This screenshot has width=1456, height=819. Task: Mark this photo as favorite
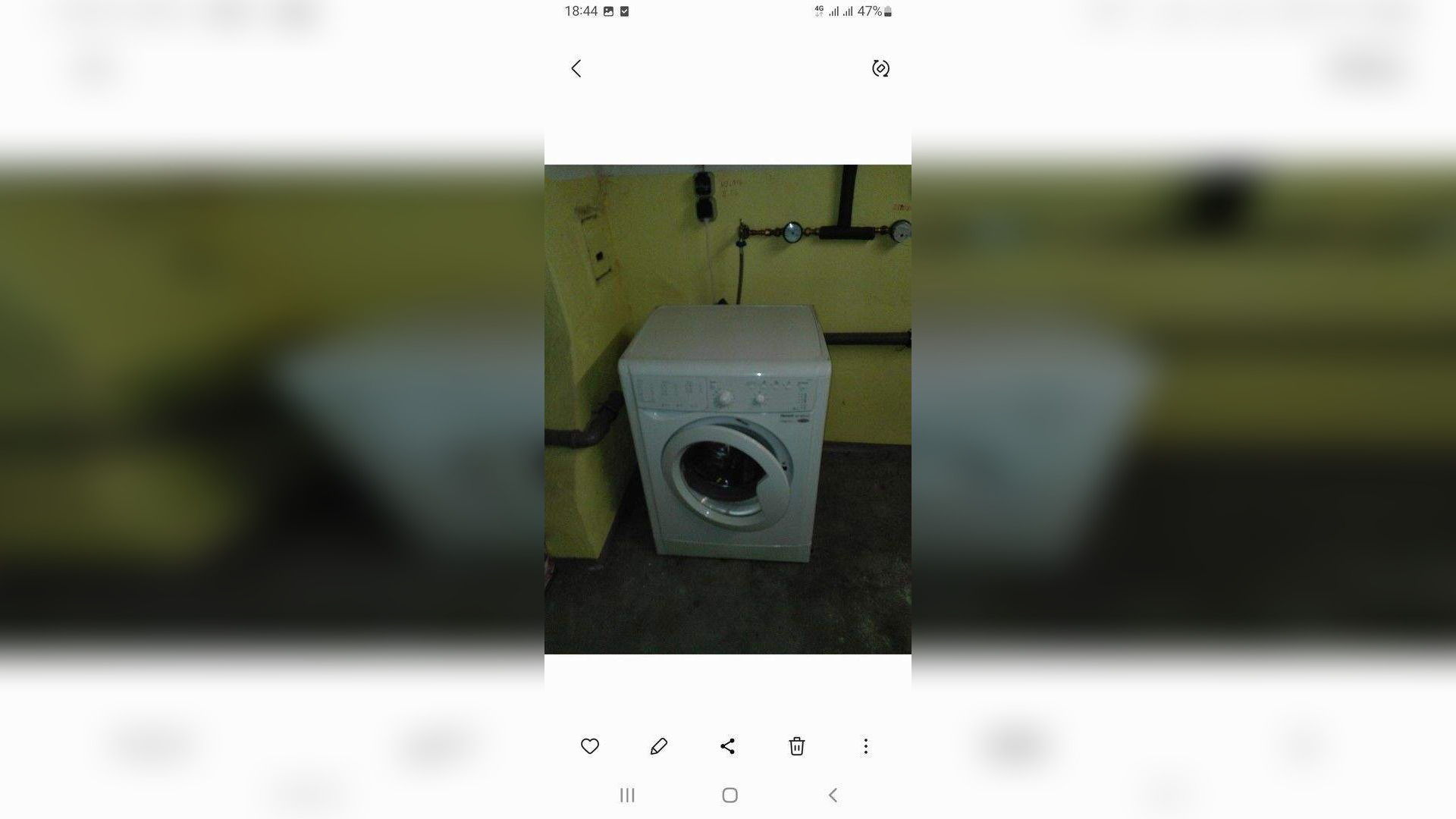590,746
